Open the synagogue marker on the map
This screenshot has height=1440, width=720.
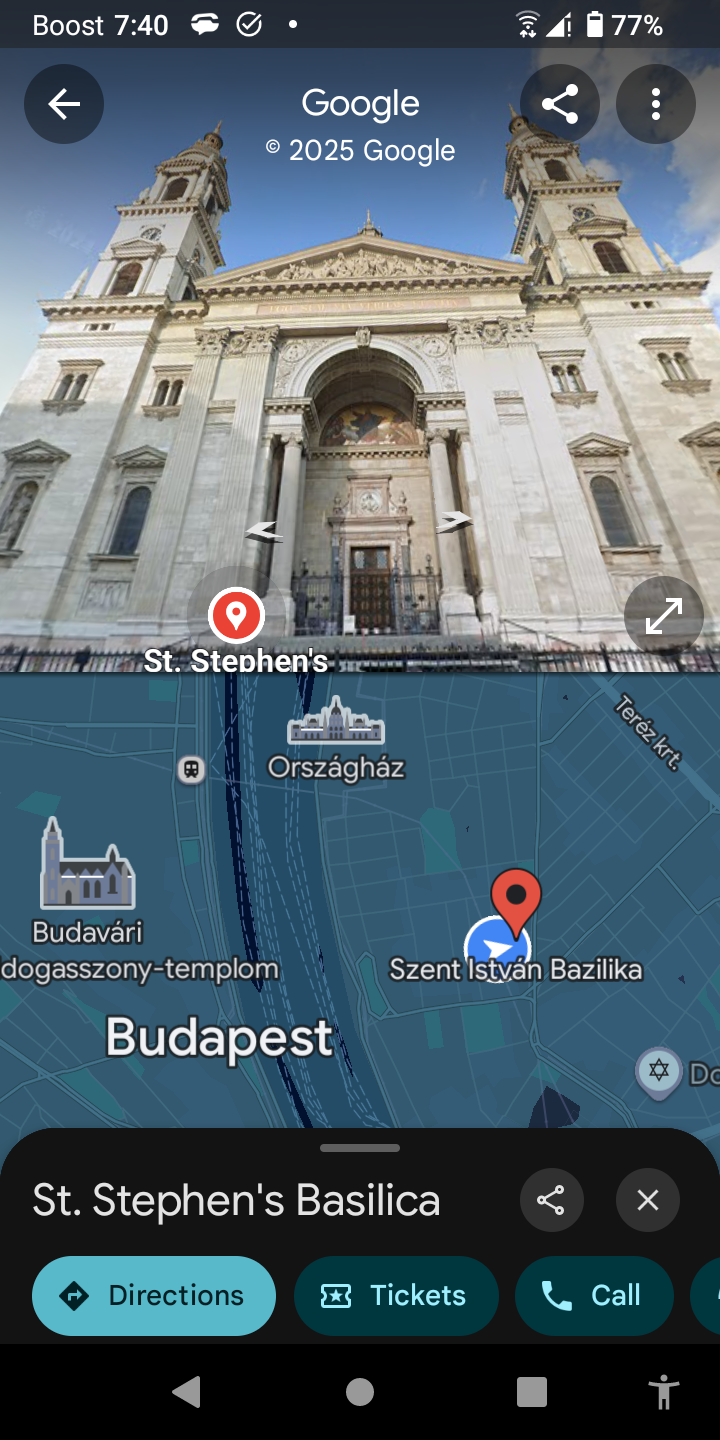pyautogui.click(x=658, y=1072)
